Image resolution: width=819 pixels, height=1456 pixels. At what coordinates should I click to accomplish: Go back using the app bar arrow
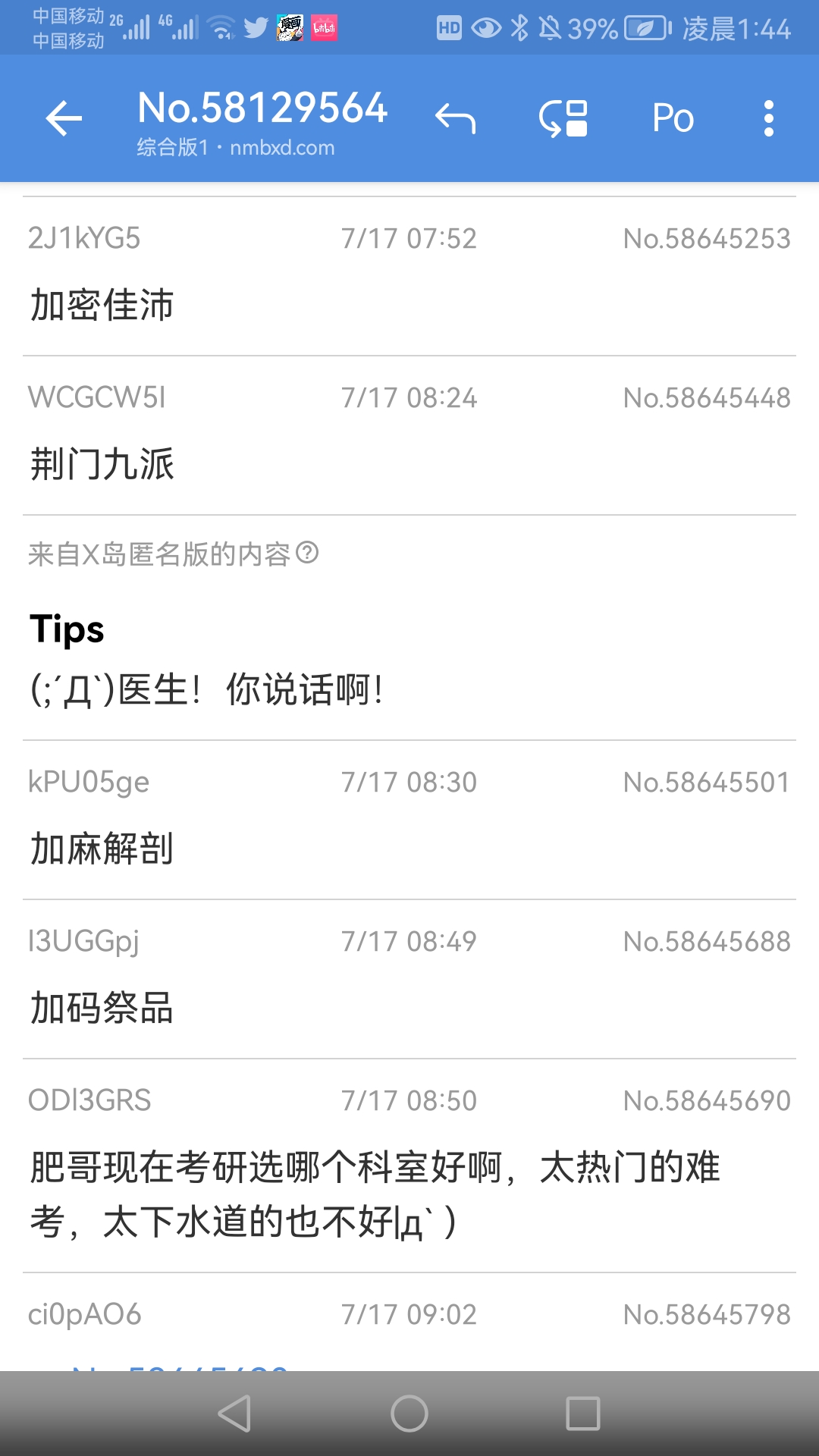[x=64, y=119]
